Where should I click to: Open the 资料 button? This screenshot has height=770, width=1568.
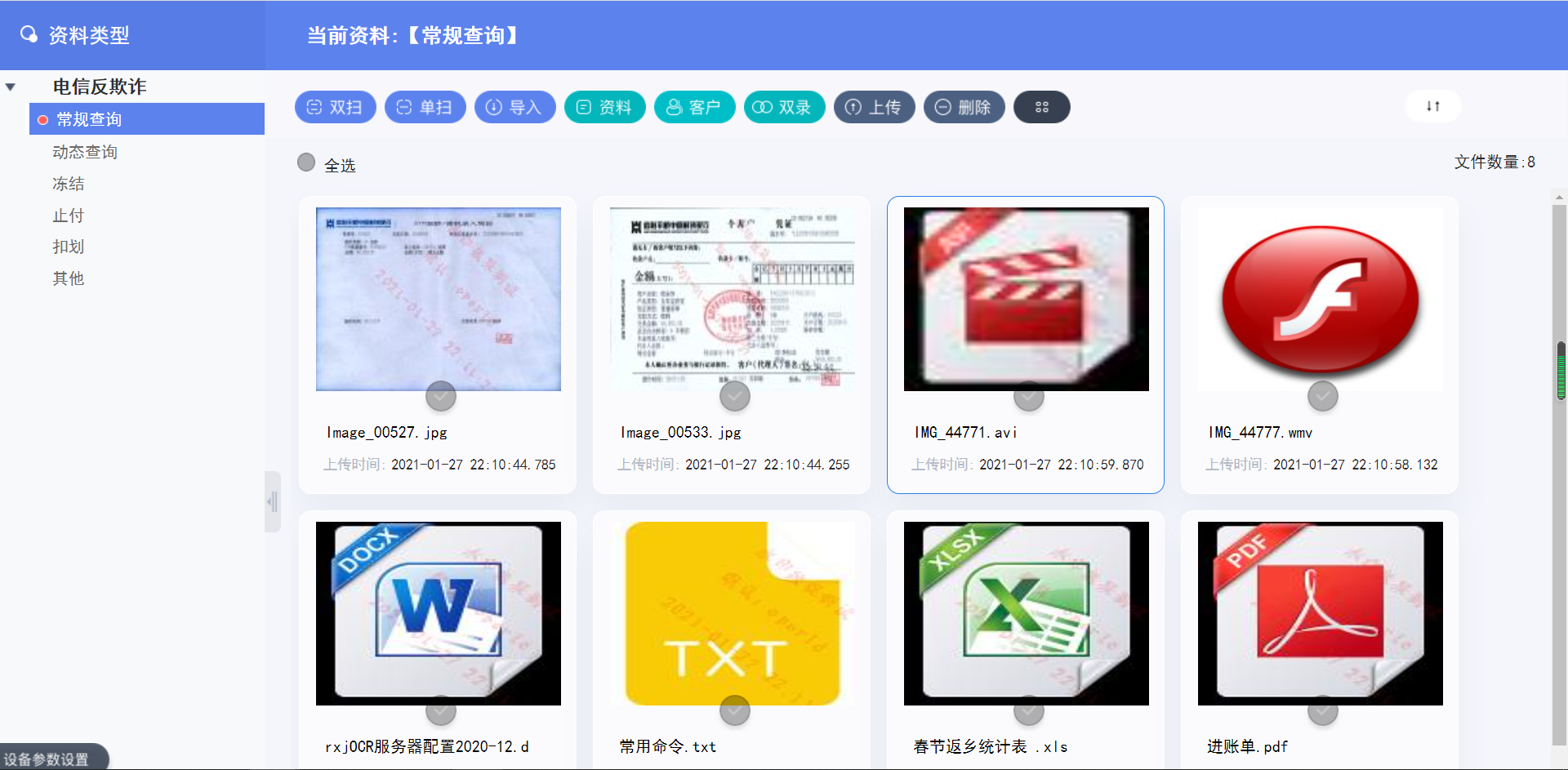(x=604, y=107)
